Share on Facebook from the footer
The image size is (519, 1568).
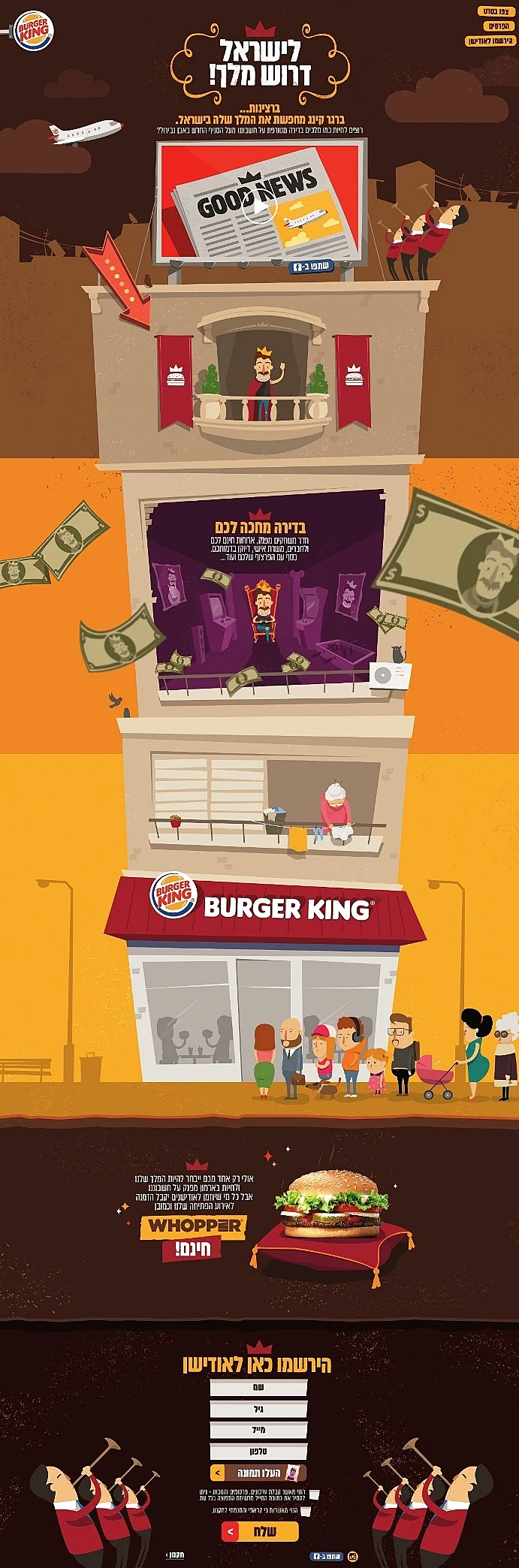(x=327, y=1556)
